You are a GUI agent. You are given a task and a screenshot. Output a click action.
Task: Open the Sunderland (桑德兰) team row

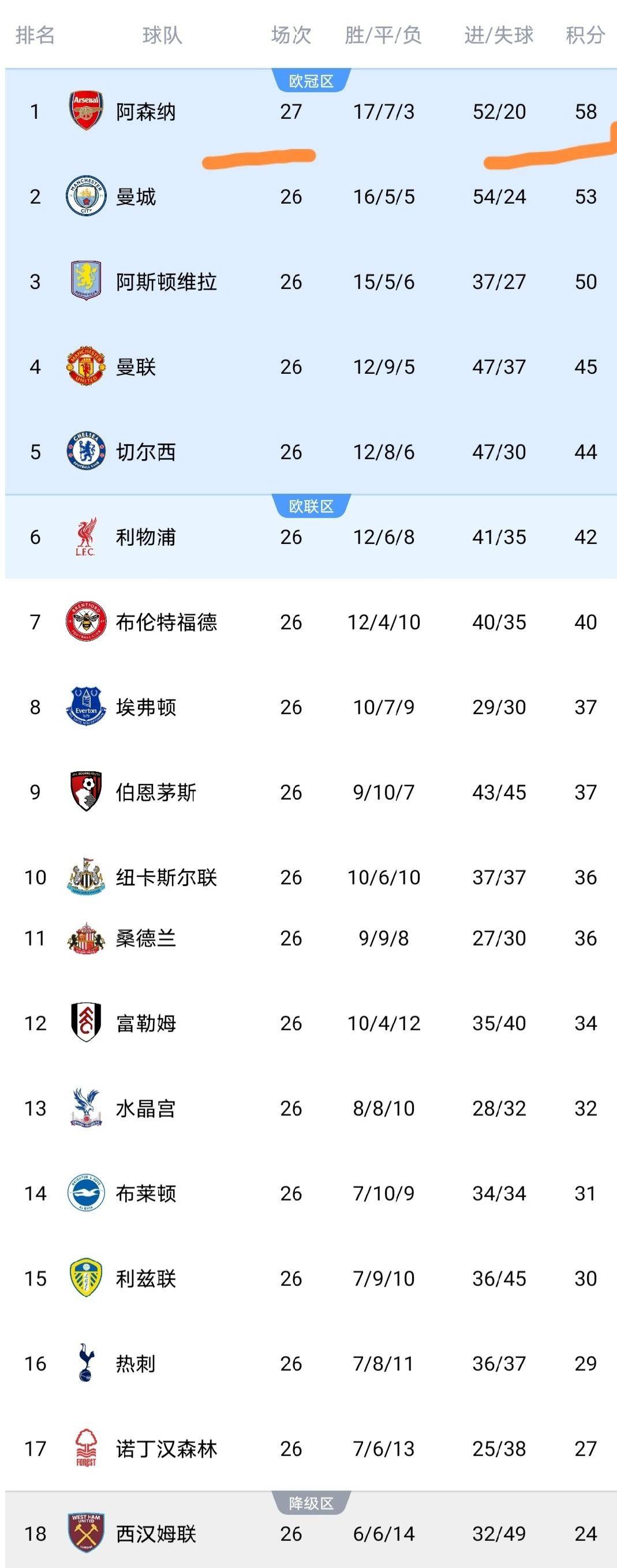click(146, 939)
